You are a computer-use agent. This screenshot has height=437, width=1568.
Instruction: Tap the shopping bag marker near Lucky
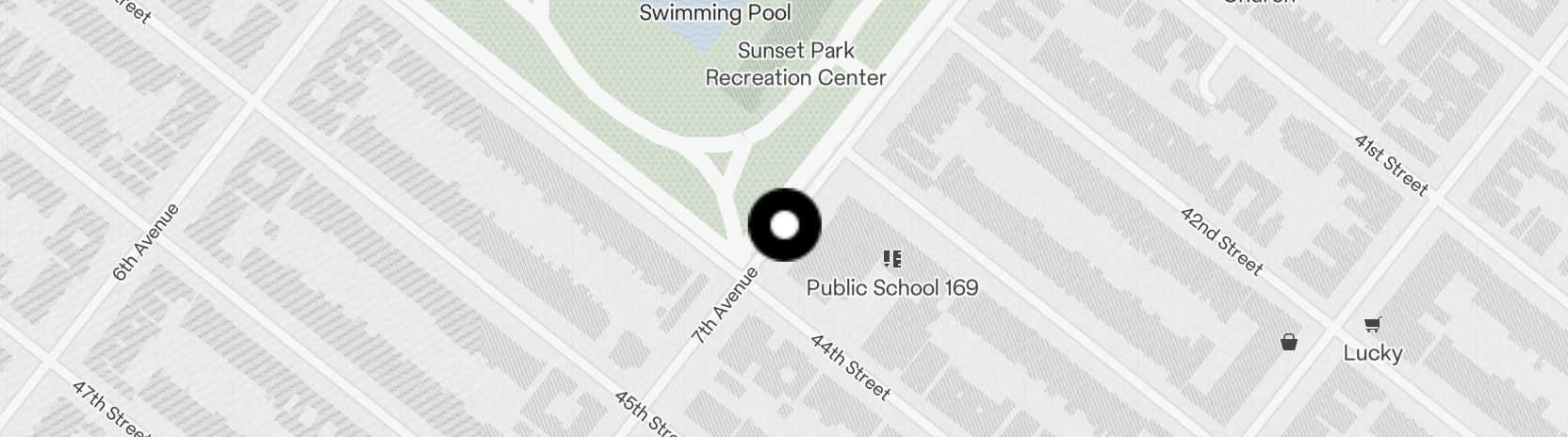pos(1289,342)
